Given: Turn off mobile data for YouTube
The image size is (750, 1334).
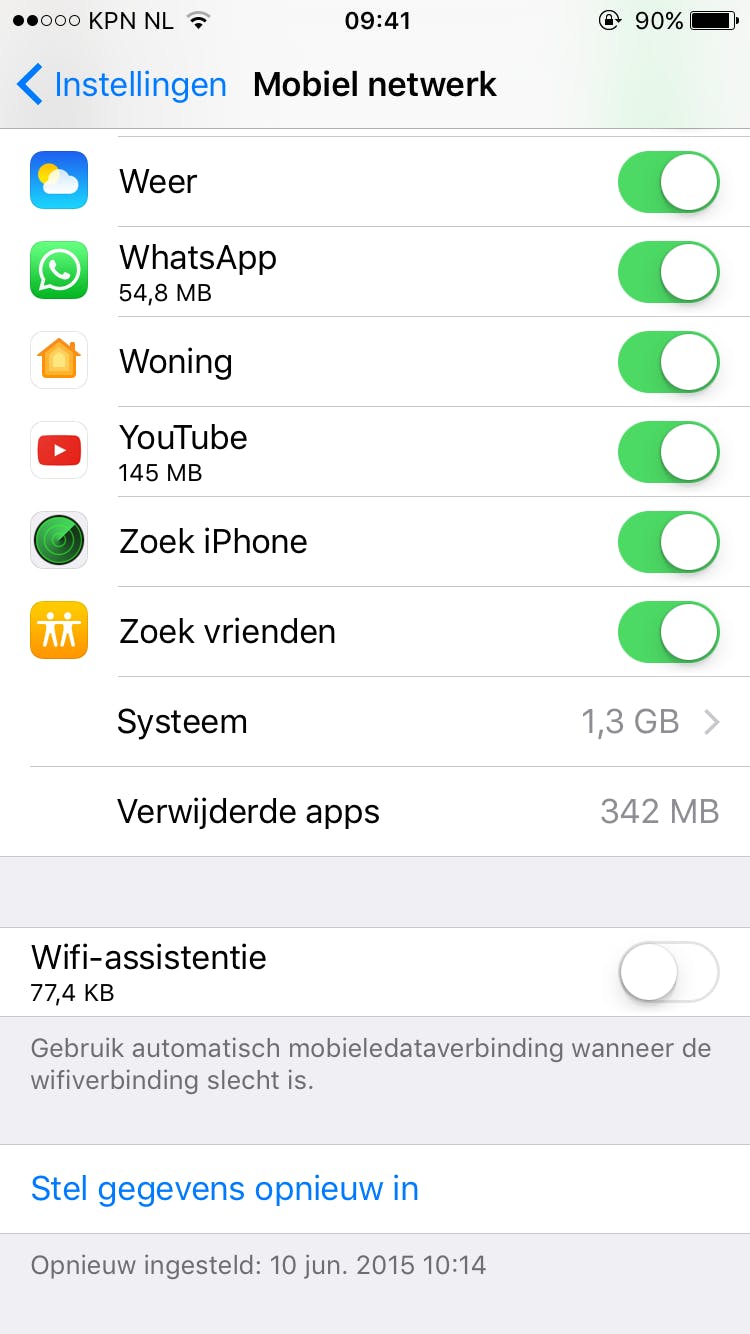Looking at the screenshot, I should tap(667, 450).
